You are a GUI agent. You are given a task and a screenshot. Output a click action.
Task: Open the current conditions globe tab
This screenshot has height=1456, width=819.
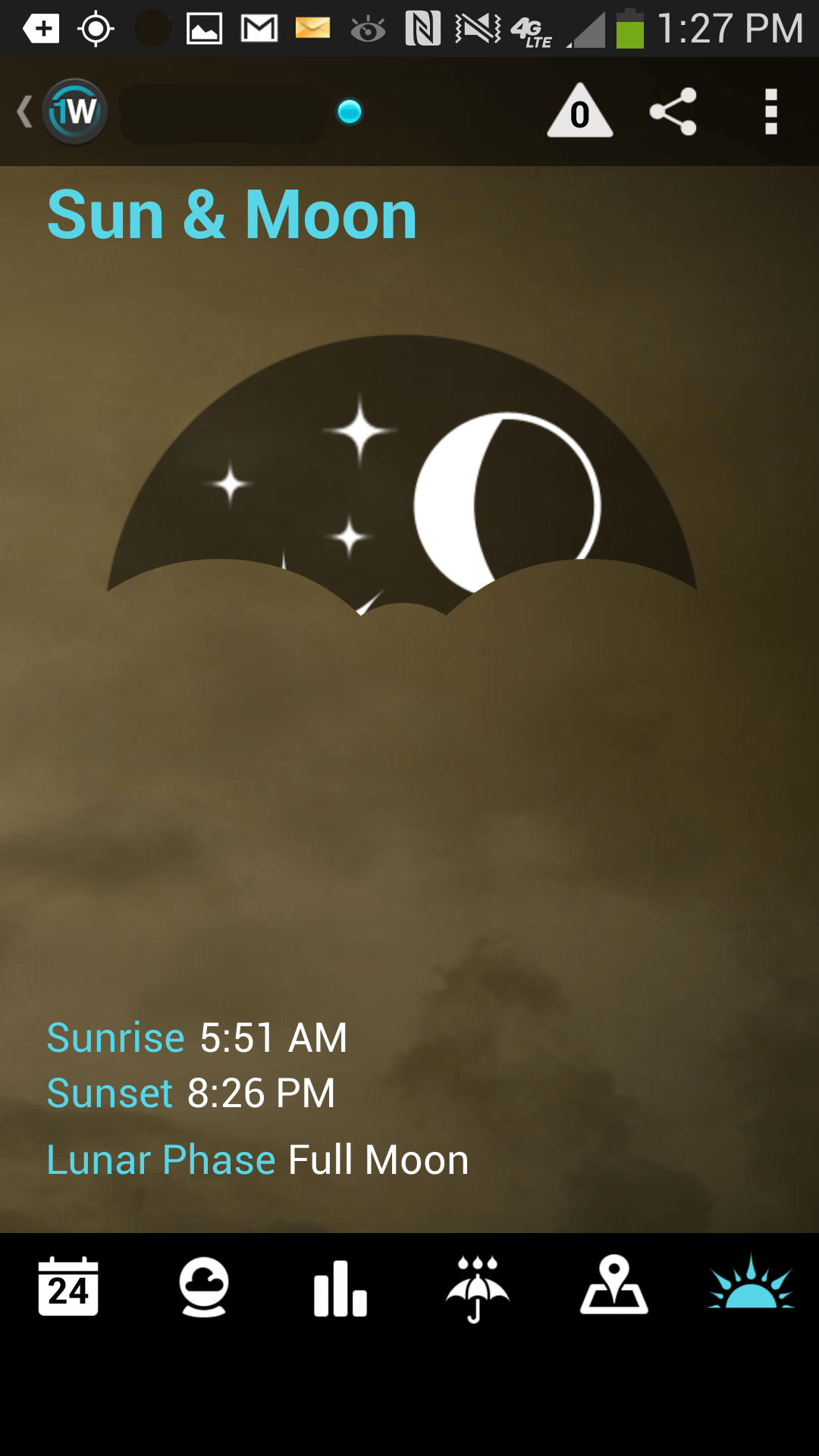tap(204, 1287)
